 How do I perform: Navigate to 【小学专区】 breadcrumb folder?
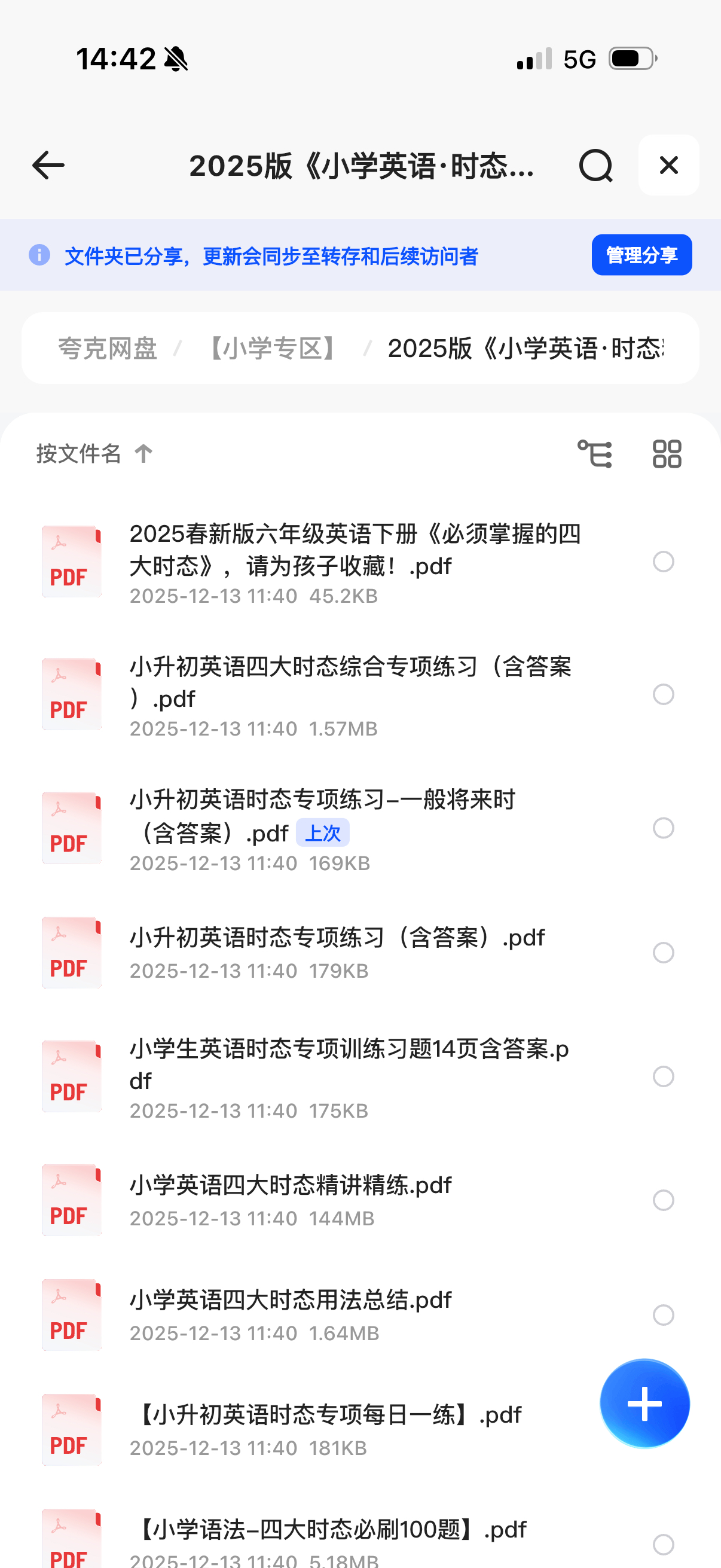coord(272,349)
